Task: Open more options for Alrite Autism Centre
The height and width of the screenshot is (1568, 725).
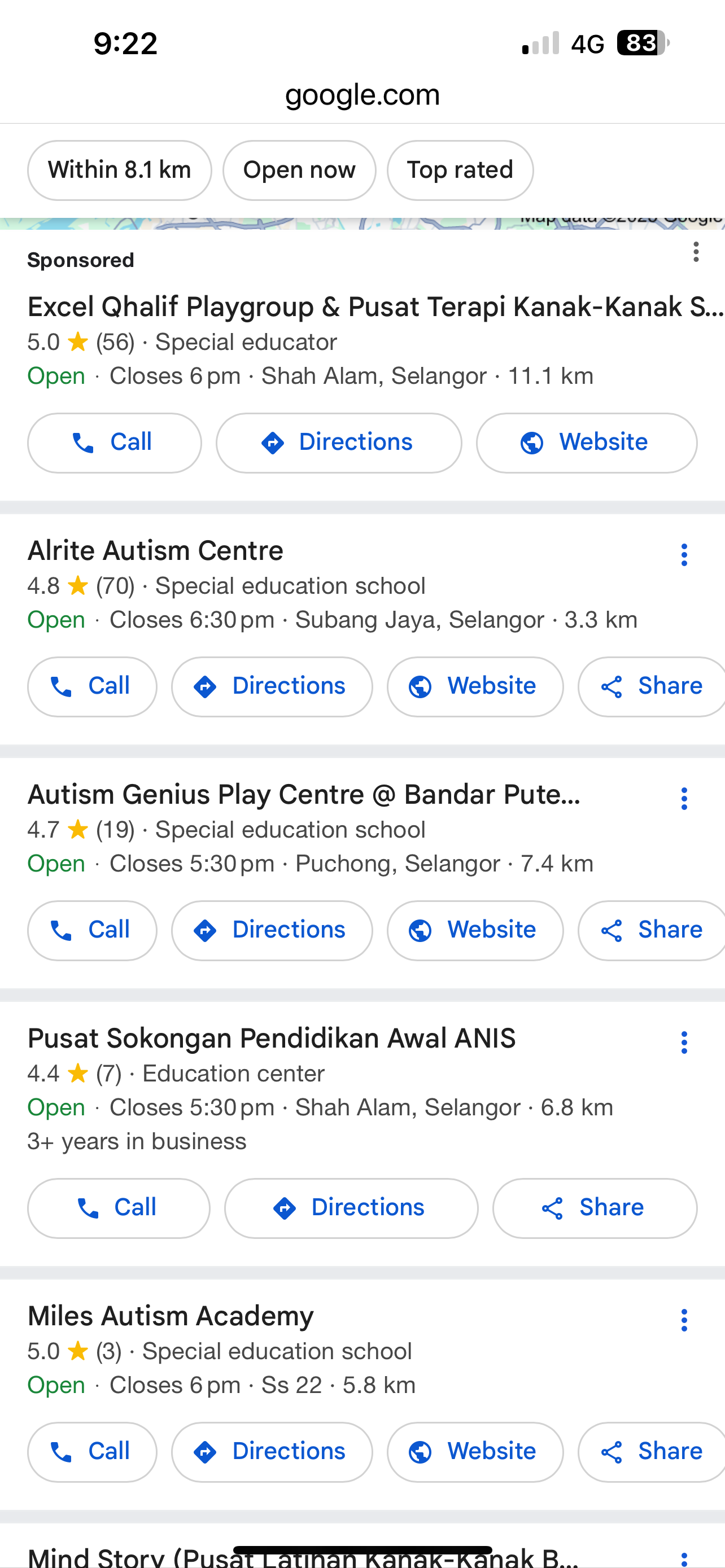Action: [684, 555]
